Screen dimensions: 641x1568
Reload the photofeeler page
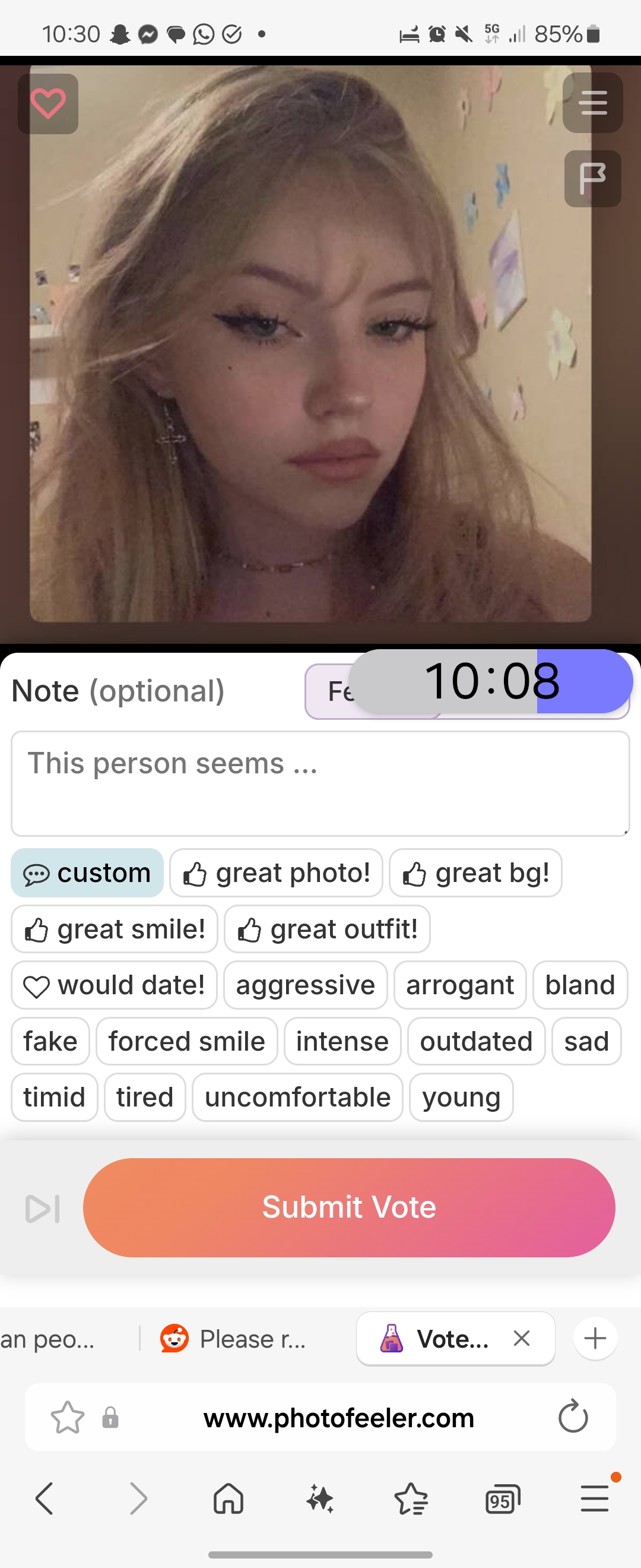(x=573, y=1417)
